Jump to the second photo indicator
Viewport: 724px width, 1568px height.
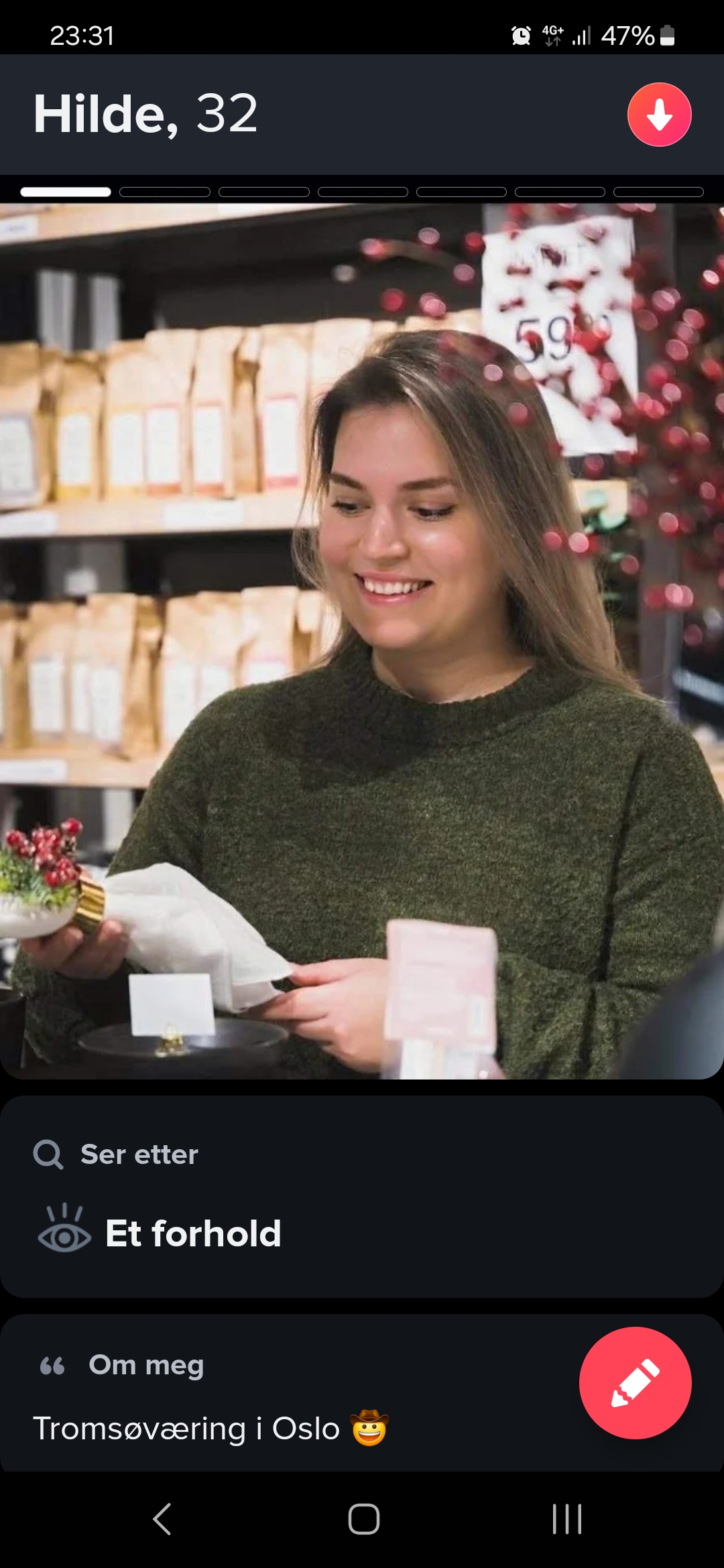(x=165, y=192)
